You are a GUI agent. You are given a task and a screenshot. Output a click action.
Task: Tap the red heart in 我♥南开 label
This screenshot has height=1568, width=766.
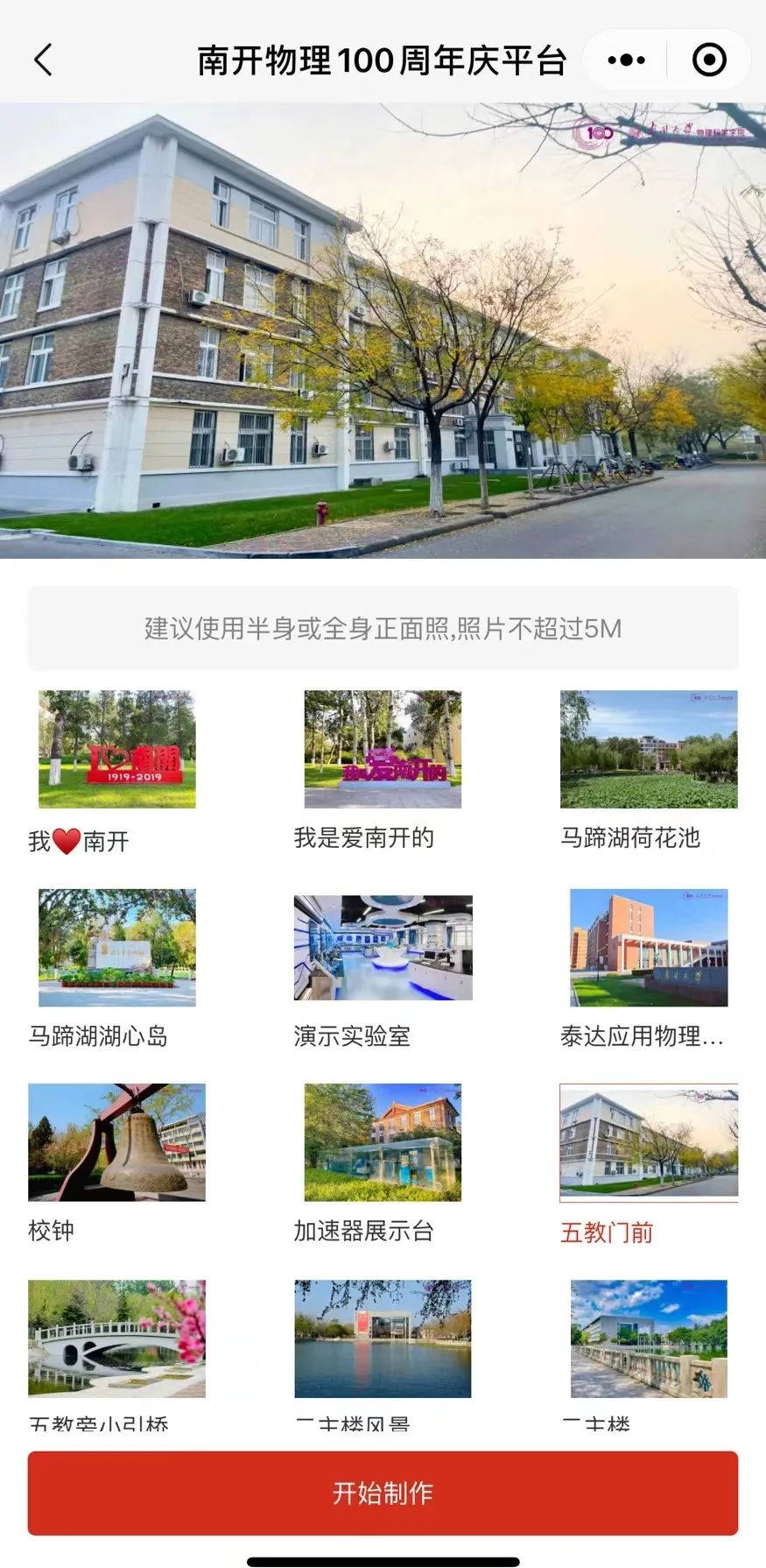tap(67, 839)
